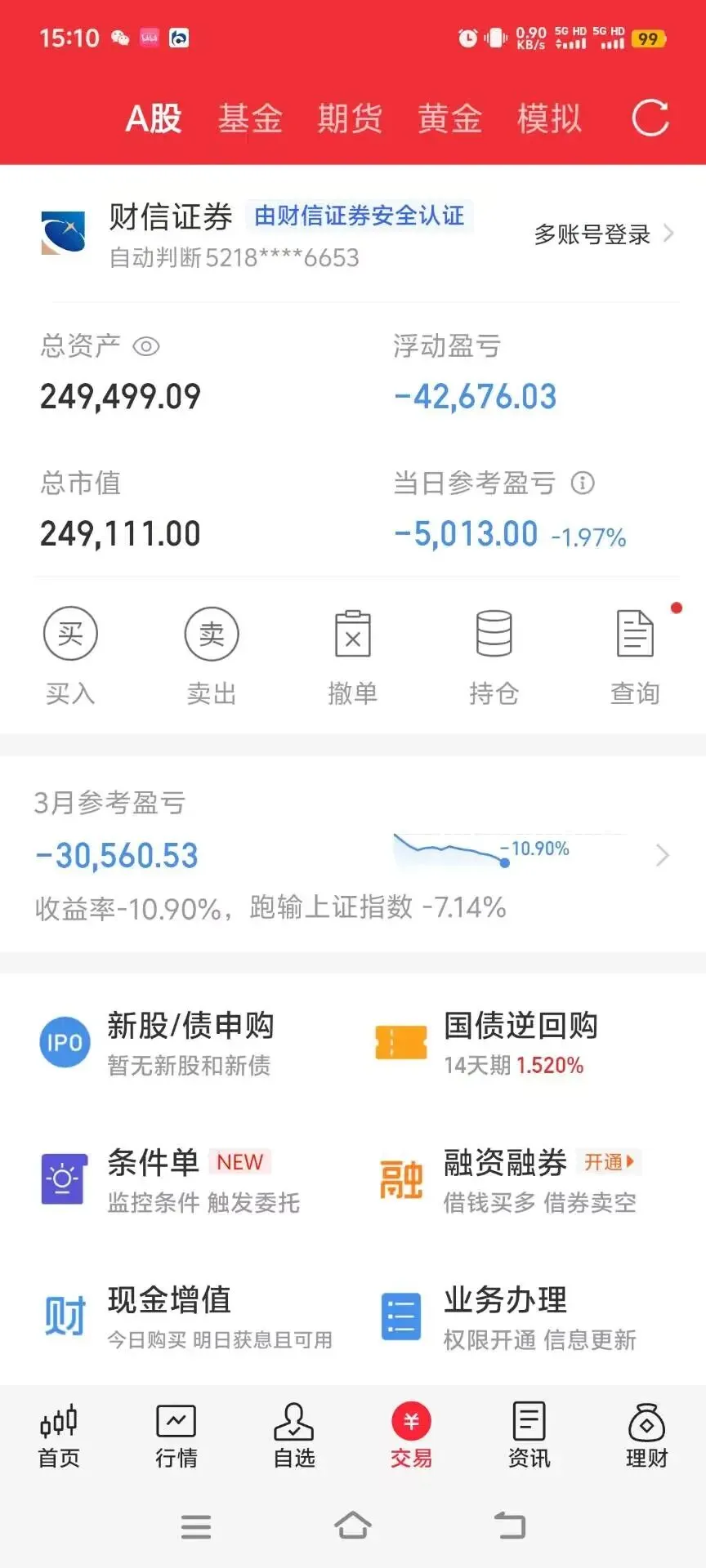Open 多账号登录 account switcher

click(604, 234)
